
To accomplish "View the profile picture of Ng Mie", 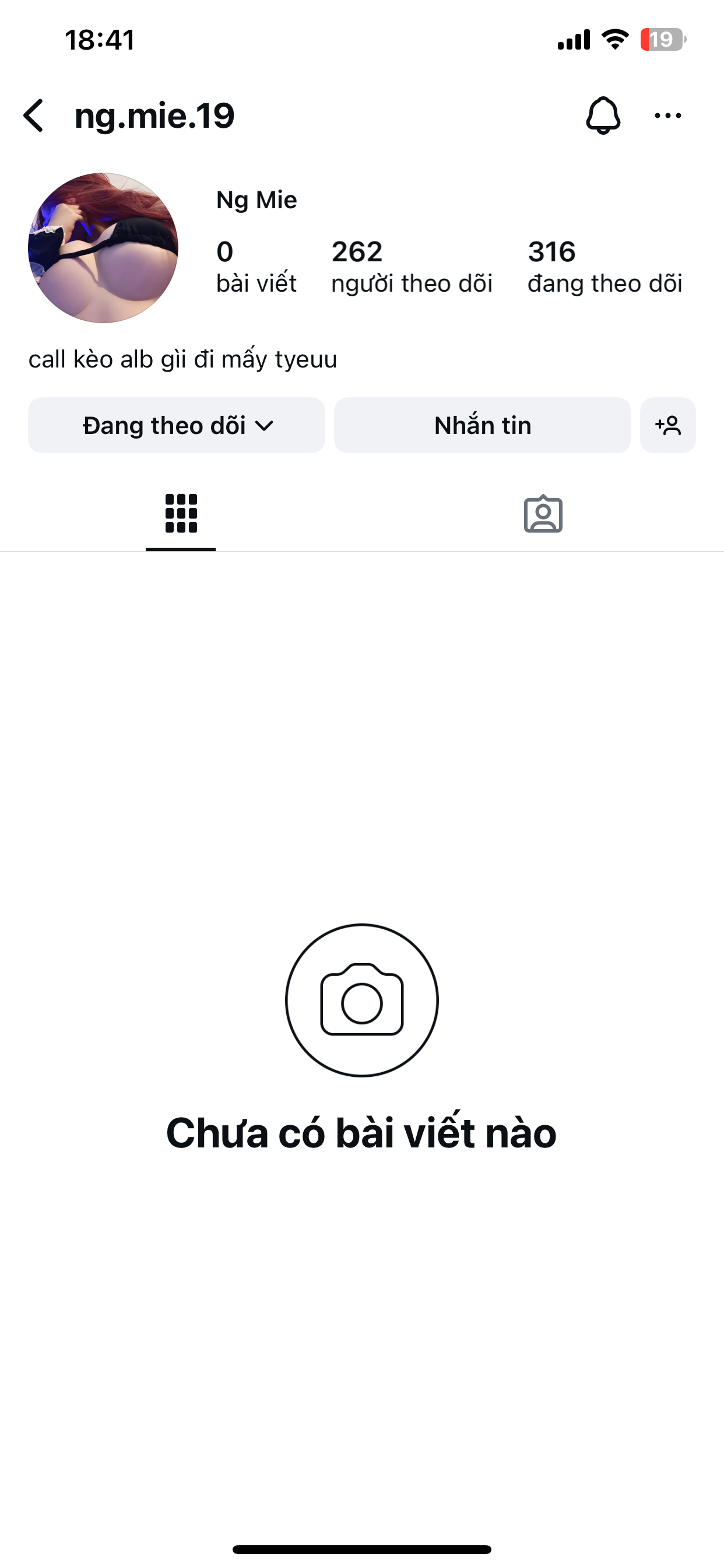I will click(103, 248).
